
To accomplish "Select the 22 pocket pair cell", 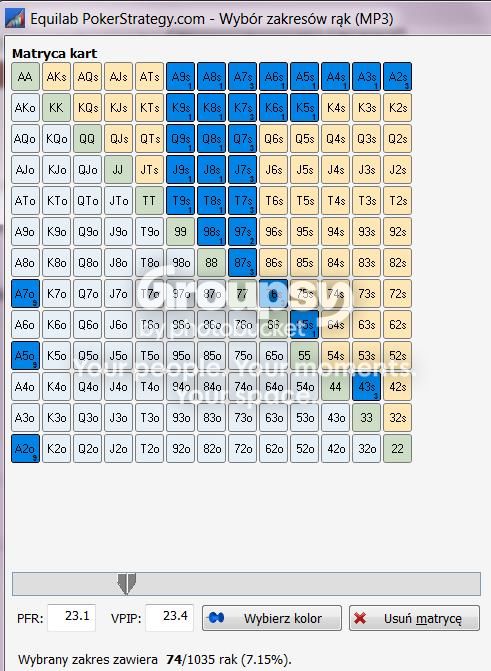I will click(x=397, y=448).
